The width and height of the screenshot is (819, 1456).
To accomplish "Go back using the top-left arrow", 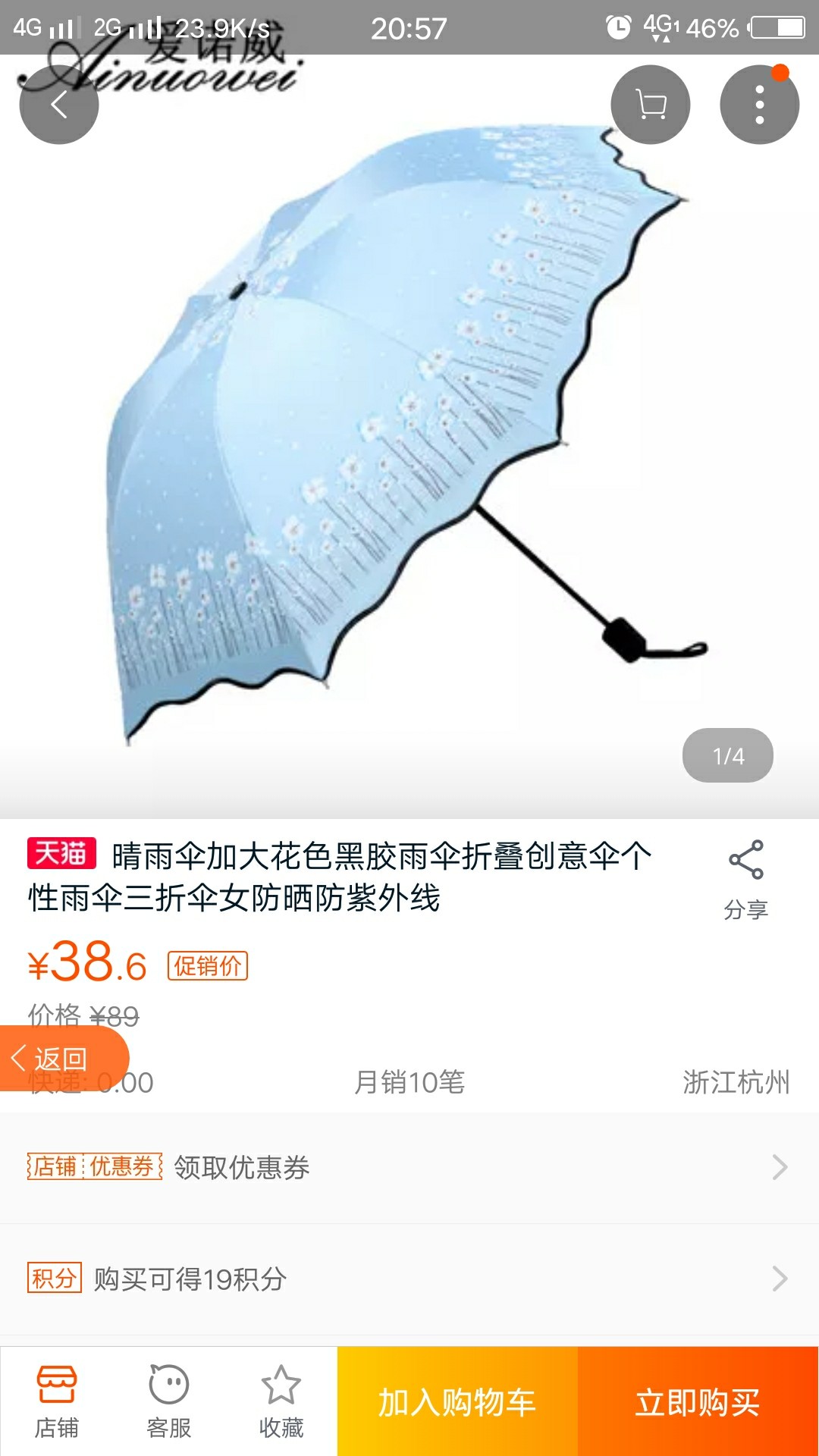I will (59, 105).
